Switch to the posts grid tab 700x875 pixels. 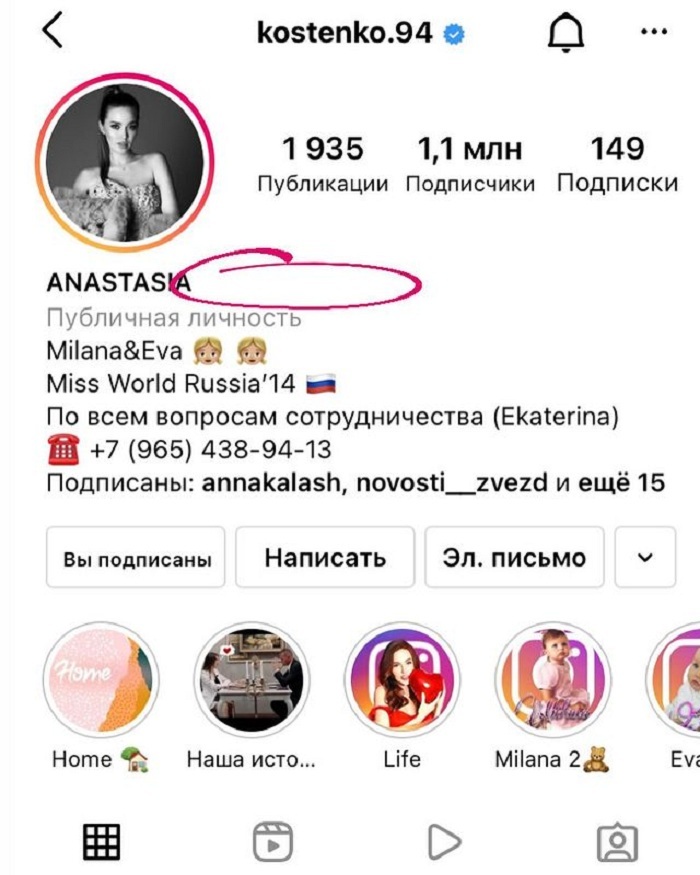101,842
